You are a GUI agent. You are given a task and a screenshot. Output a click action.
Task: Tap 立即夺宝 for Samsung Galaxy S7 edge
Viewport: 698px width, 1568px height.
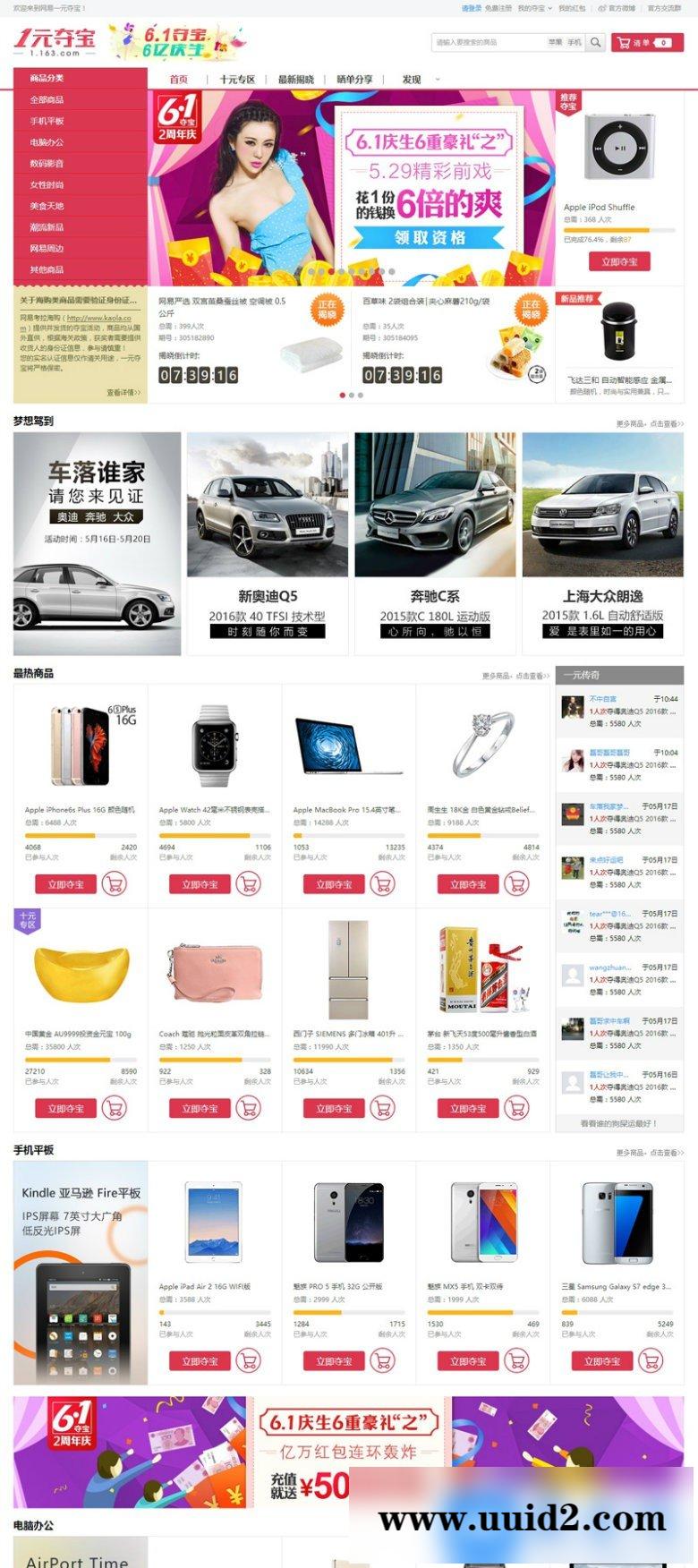pyautogui.click(x=602, y=1361)
